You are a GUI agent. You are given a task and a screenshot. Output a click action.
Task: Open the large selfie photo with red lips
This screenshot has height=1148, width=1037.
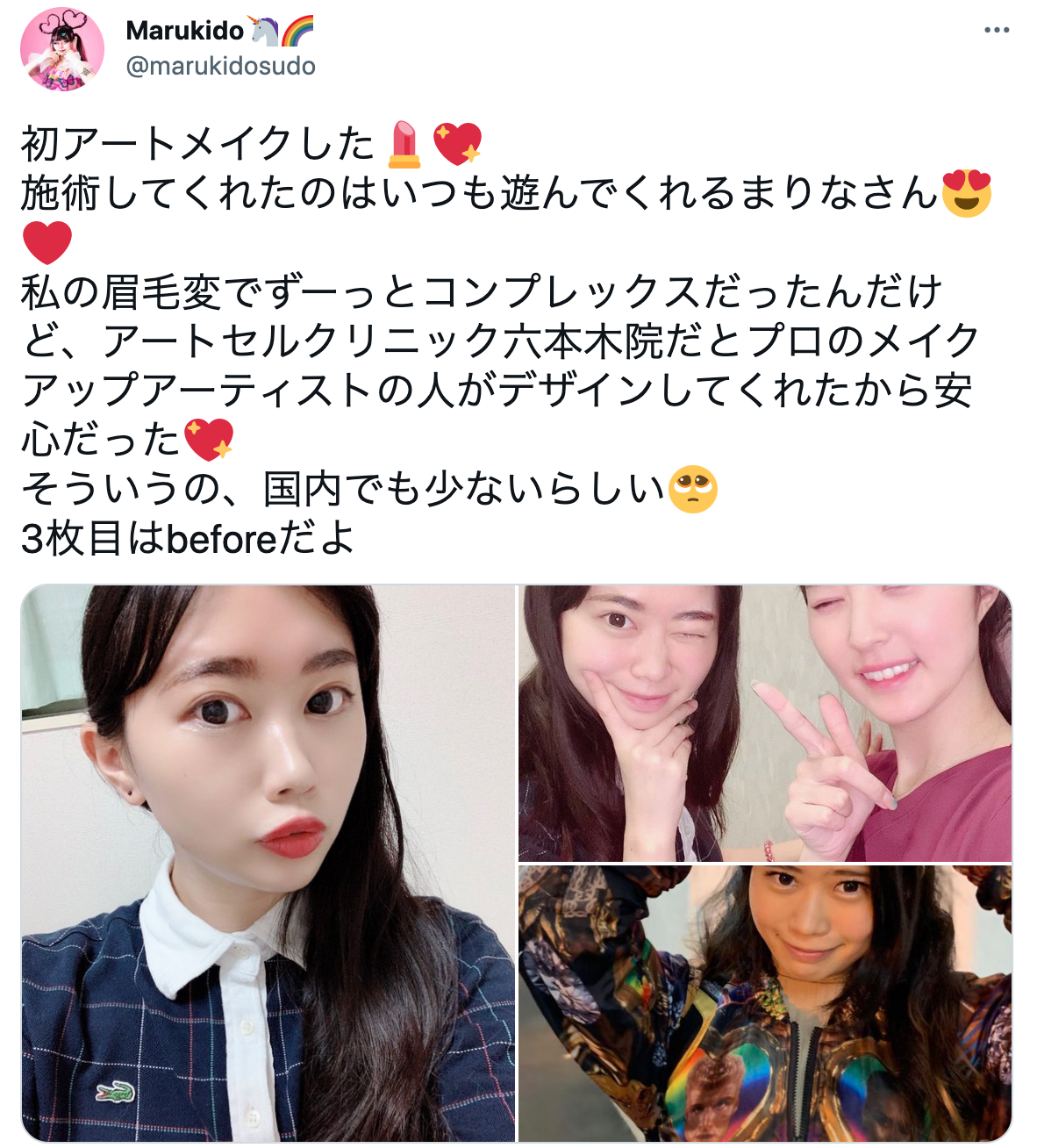pos(268,863)
